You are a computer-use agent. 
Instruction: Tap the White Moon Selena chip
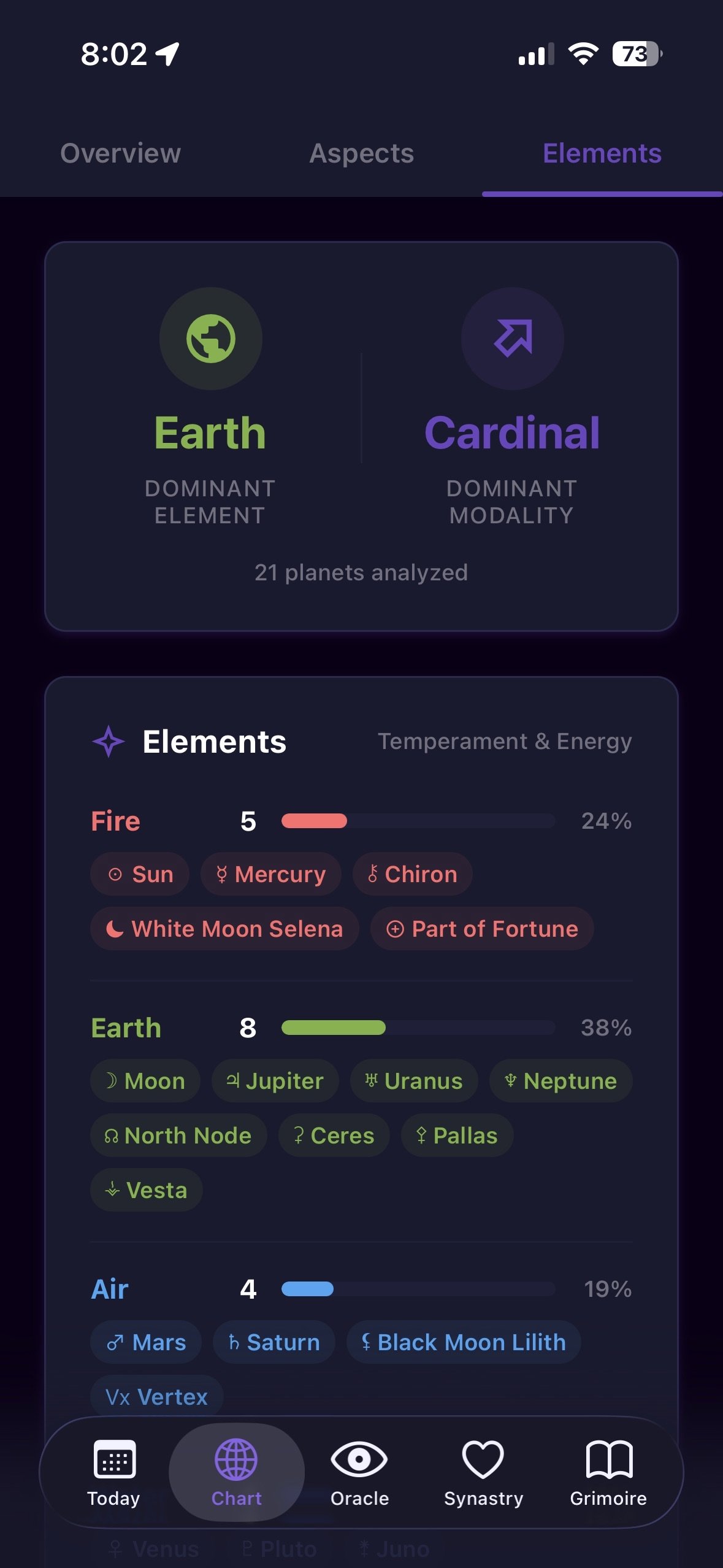point(224,929)
